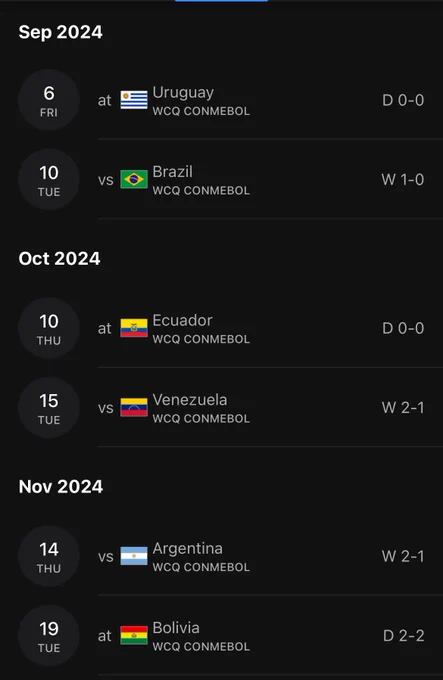The width and height of the screenshot is (443, 680).
Task: Select the Oct 15 match vs Venezuela
Action: [222, 408]
